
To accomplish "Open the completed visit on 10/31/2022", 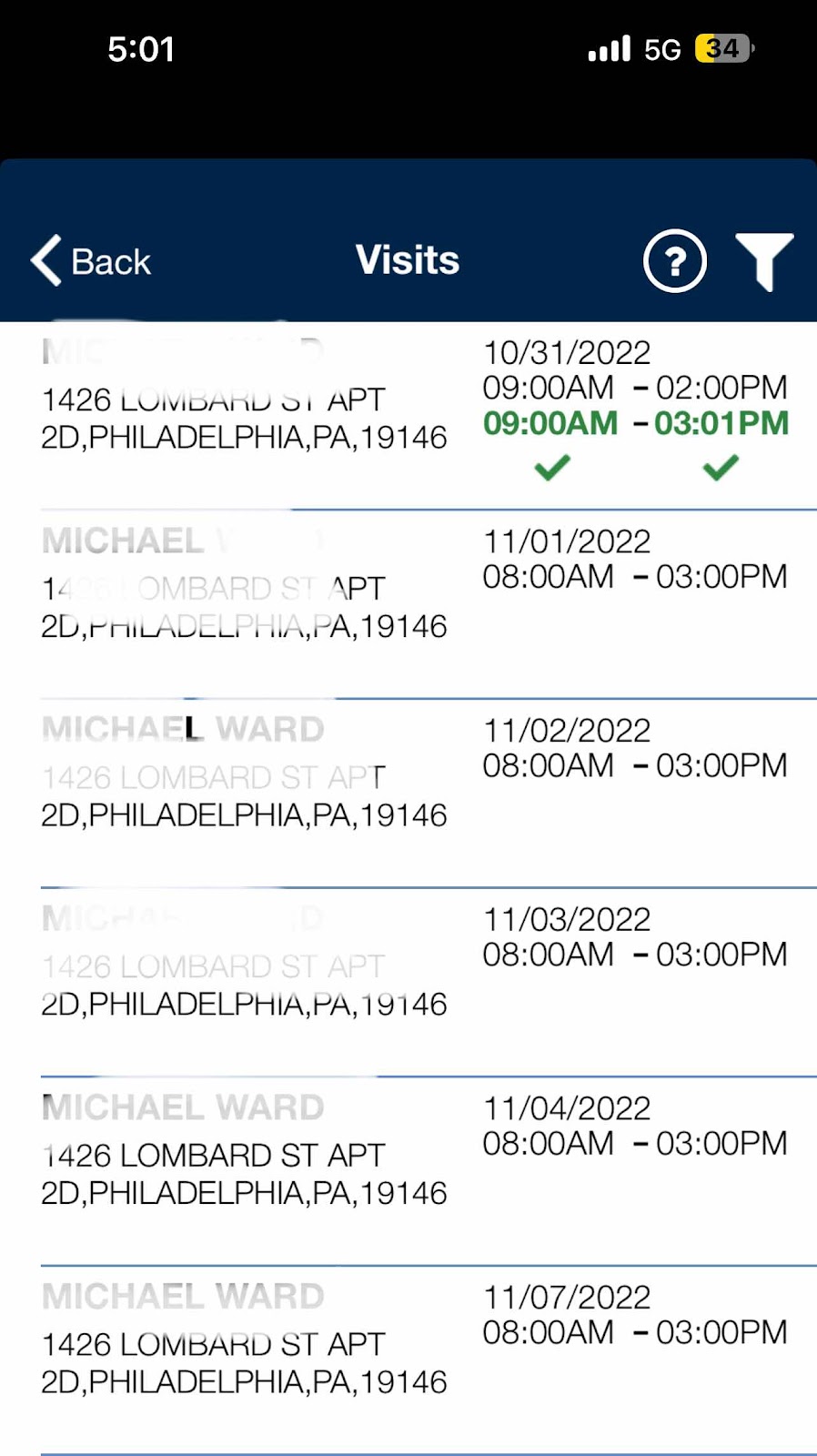I will 408,416.
